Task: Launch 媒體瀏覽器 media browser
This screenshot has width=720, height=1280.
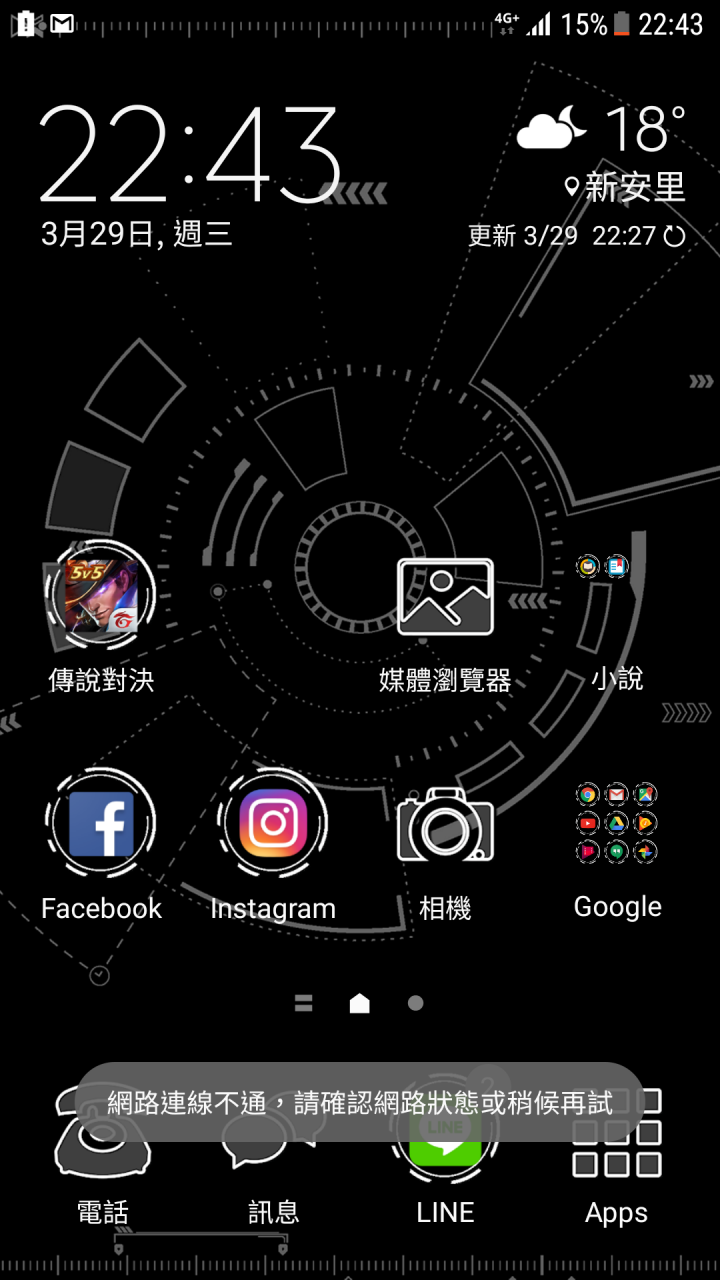Action: pos(445,597)
